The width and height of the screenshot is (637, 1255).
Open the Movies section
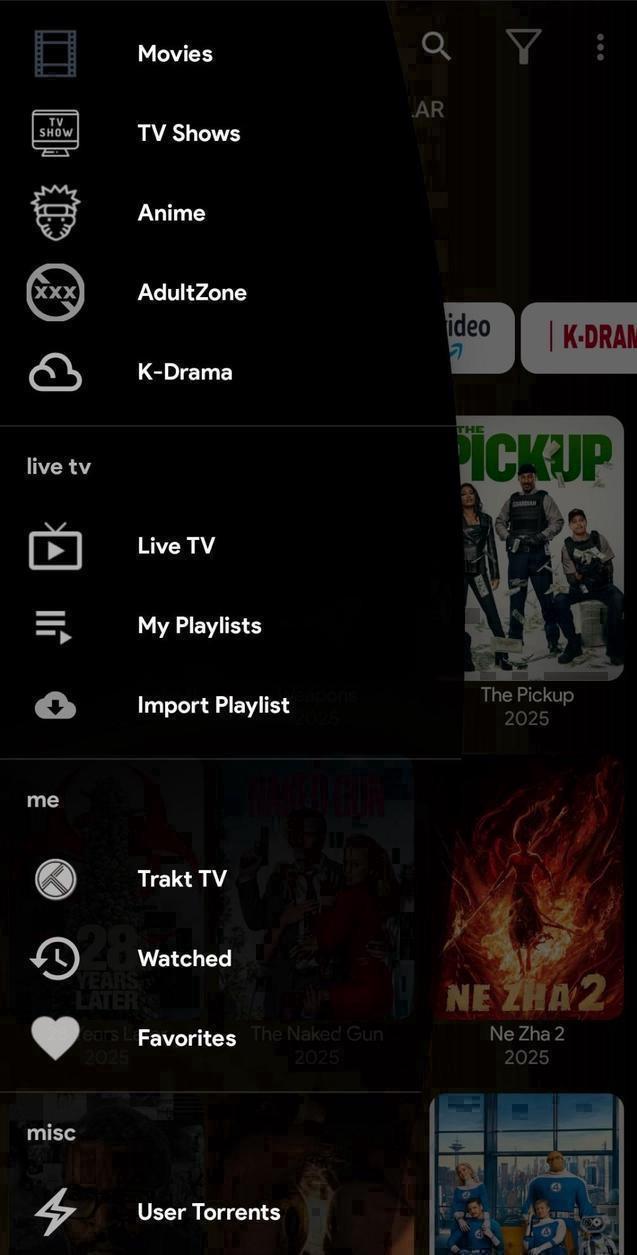point(175,54)
